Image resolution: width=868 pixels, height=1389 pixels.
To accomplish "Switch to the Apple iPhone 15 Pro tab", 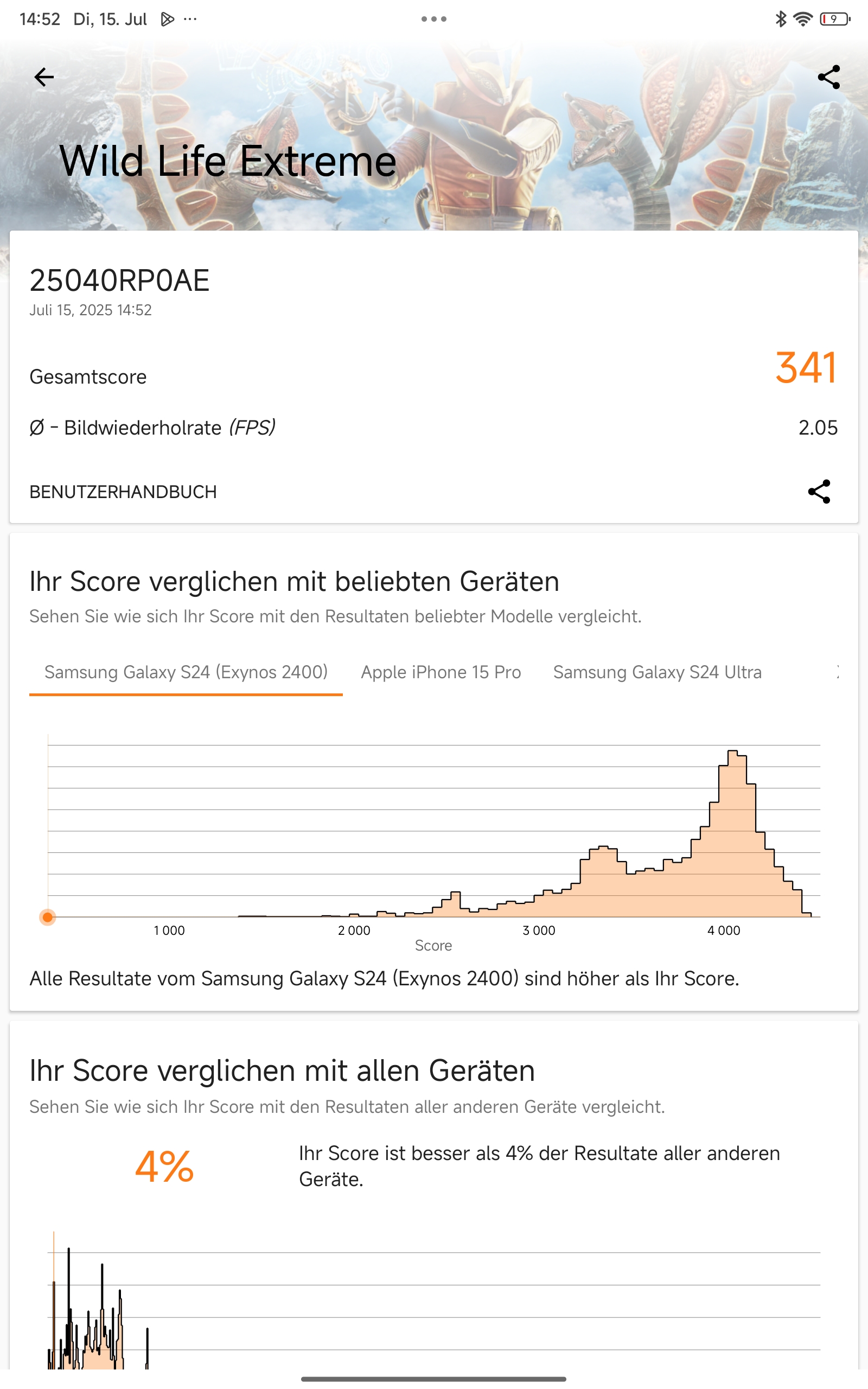I will coord(441,672).
